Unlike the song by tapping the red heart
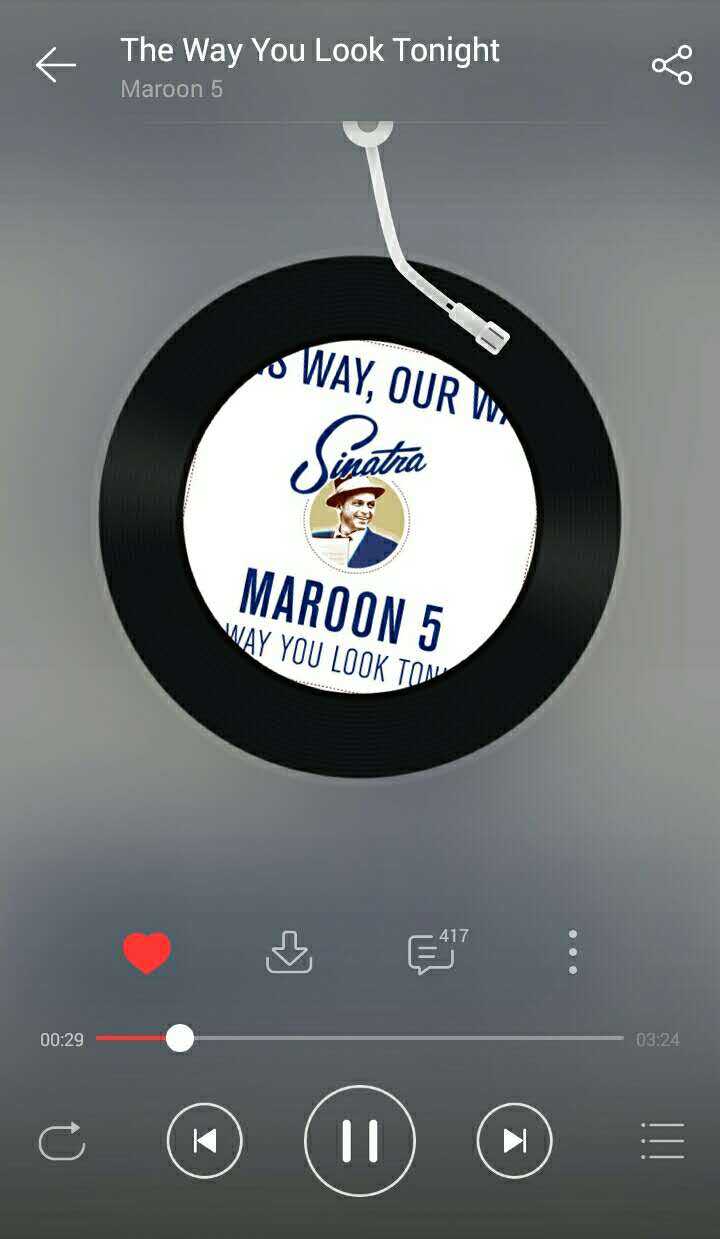 (147, 954)
